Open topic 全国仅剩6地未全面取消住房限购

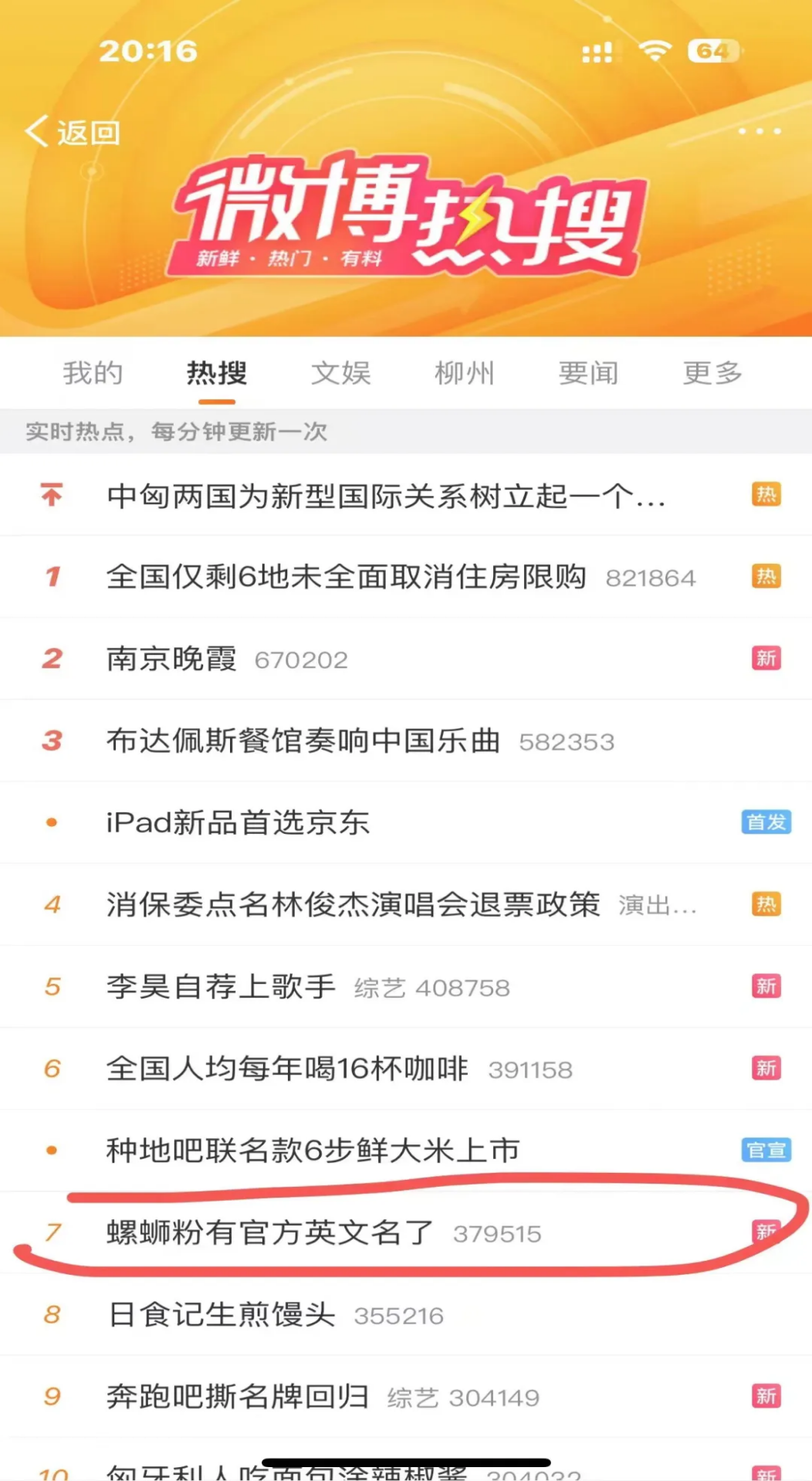346,577
